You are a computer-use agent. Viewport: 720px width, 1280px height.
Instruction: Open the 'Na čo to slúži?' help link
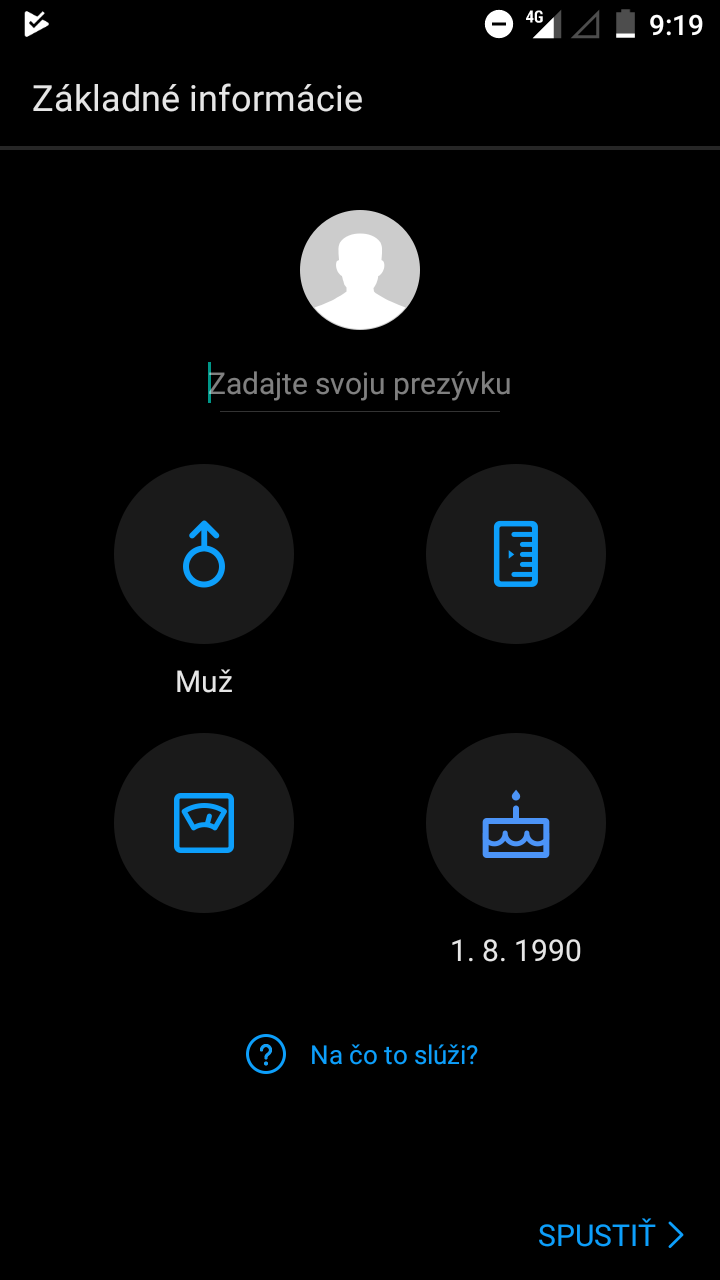coord(362,1055)
